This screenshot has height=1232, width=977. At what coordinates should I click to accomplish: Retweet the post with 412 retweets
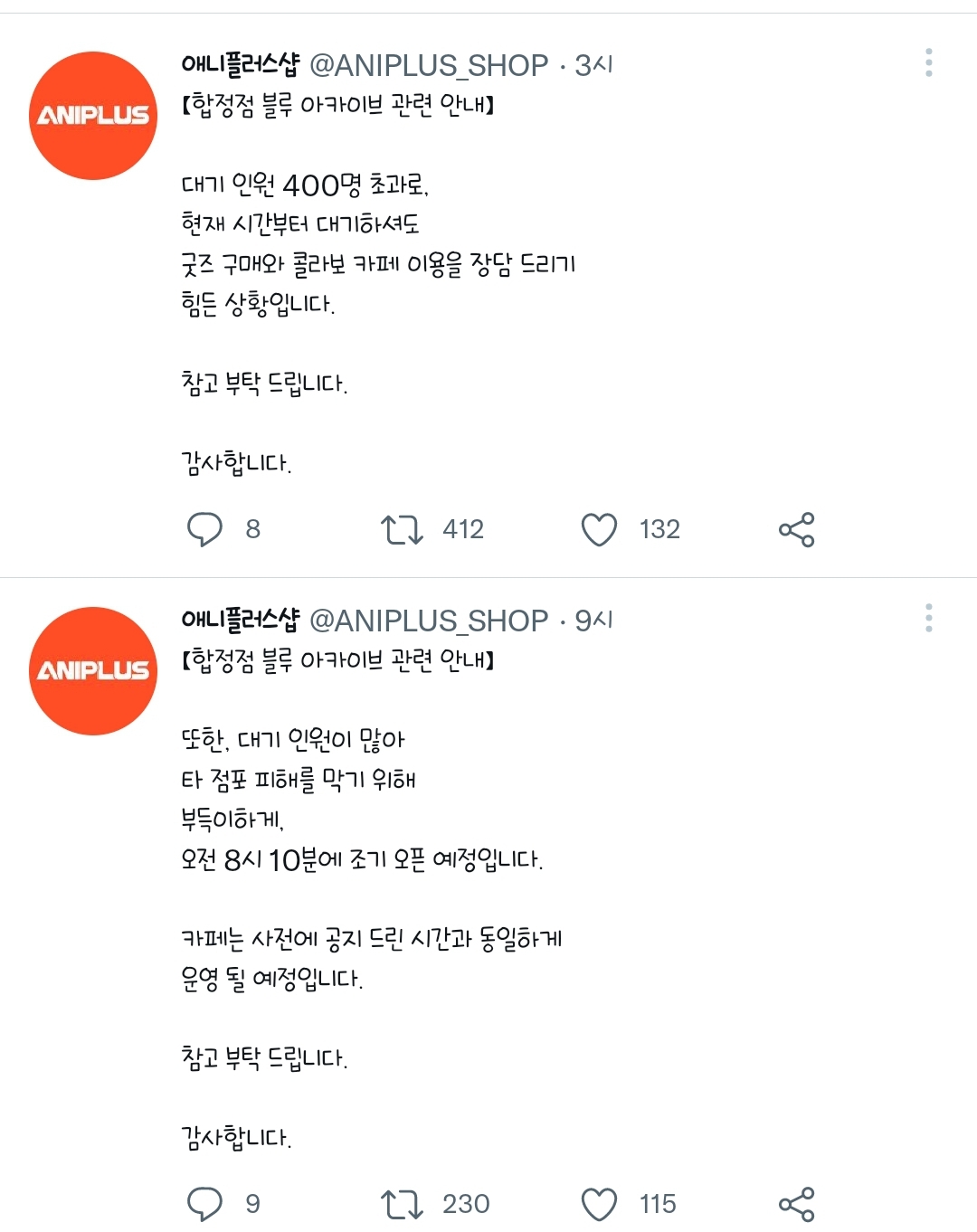click(x=402, y=529)
